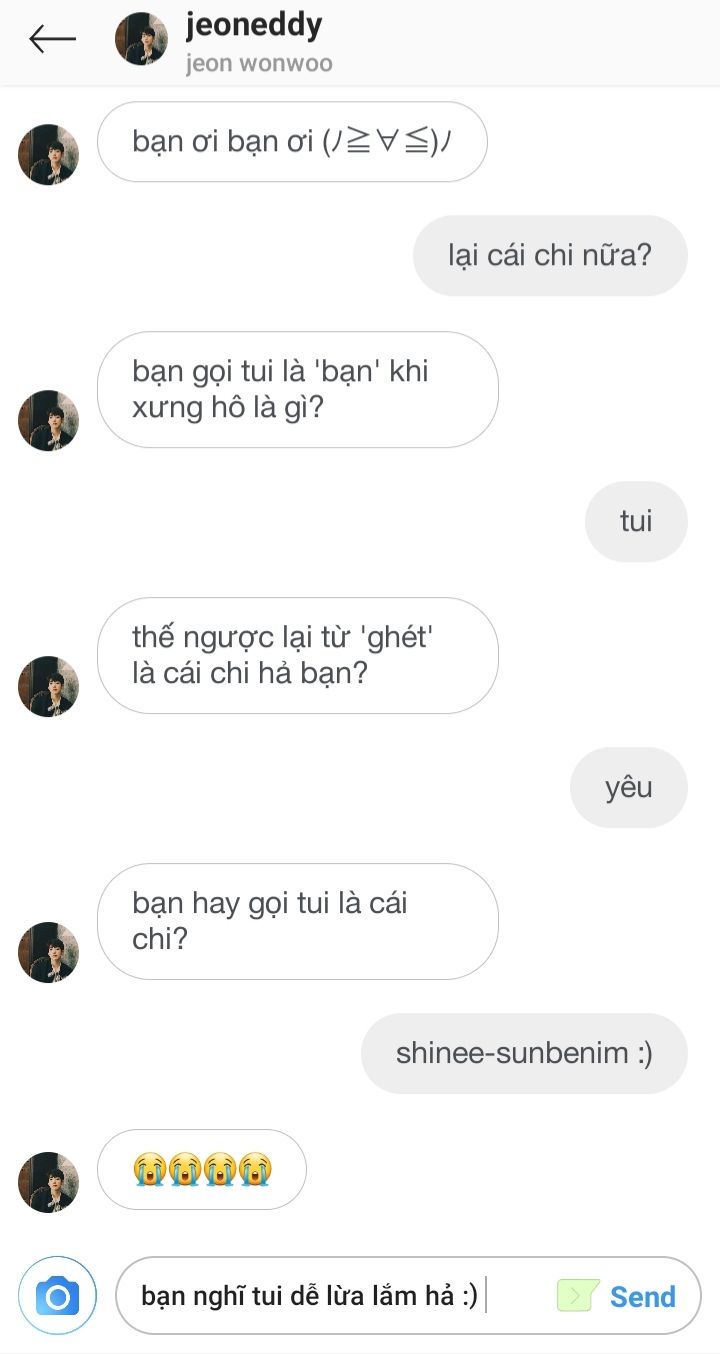Open the camera to send a photo
The height and width of the screenshot is (1354, 720).
[x=57, y=1296]
